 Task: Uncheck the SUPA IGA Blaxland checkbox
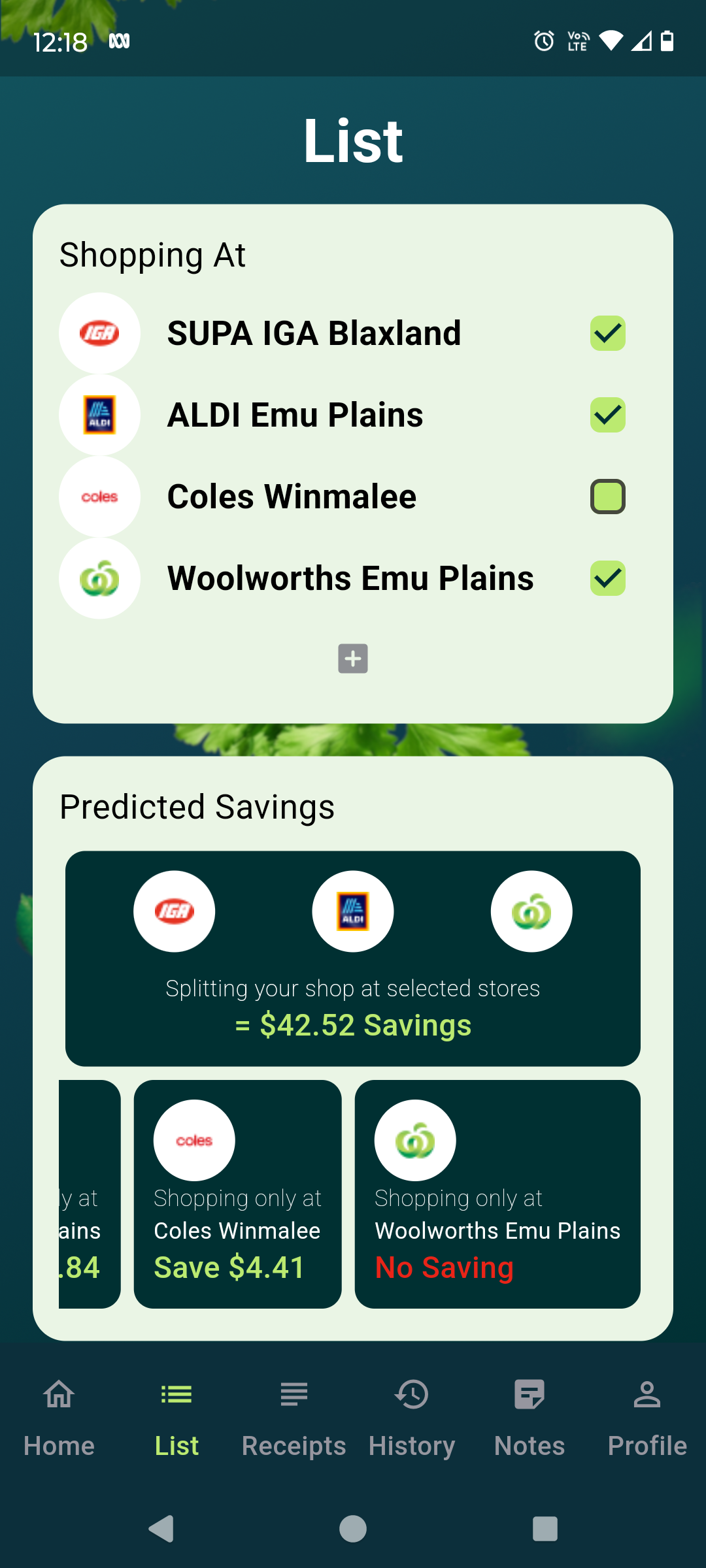point(607,333)
